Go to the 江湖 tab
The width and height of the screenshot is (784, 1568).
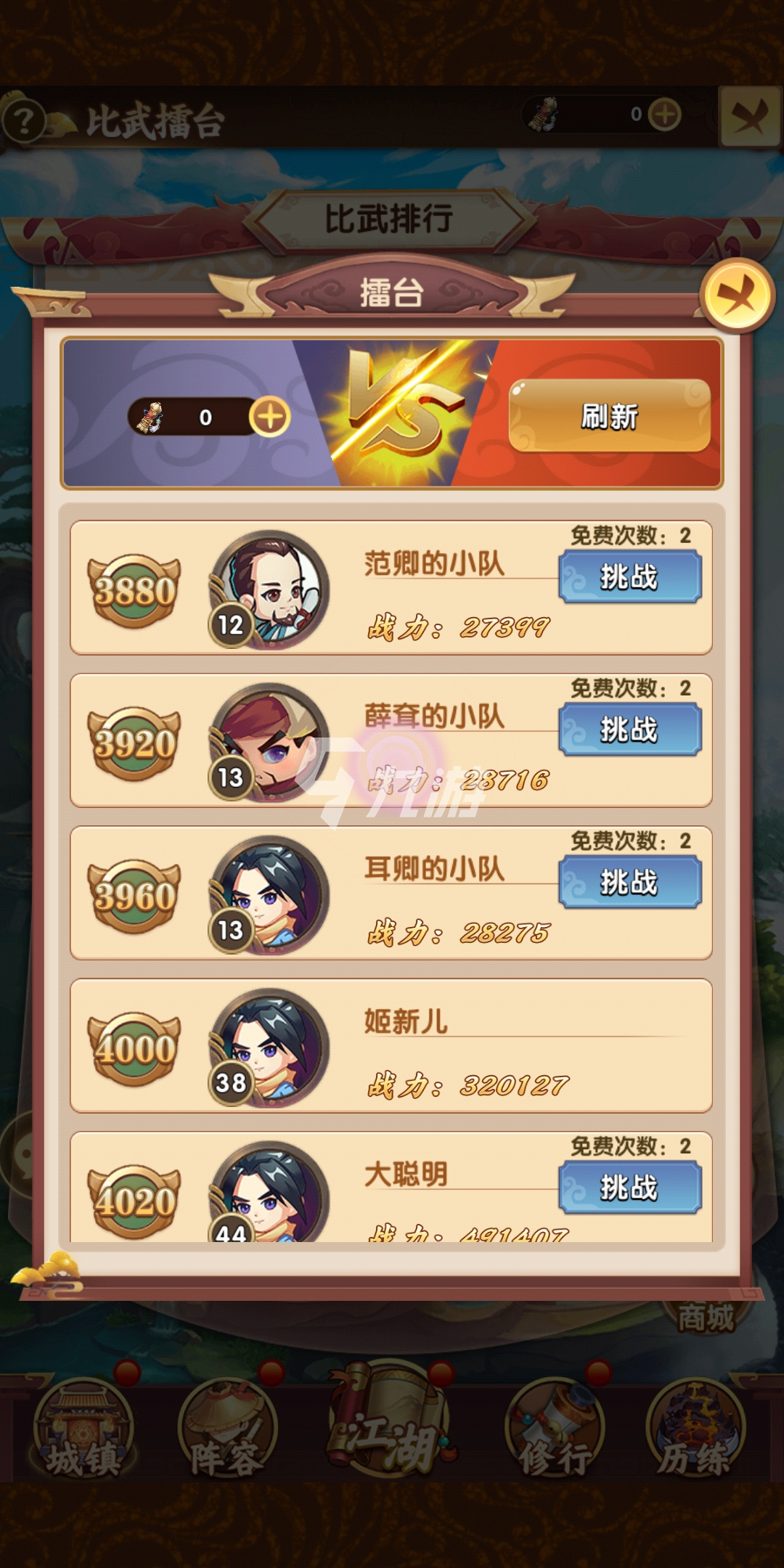click(x=391, y=1423)
